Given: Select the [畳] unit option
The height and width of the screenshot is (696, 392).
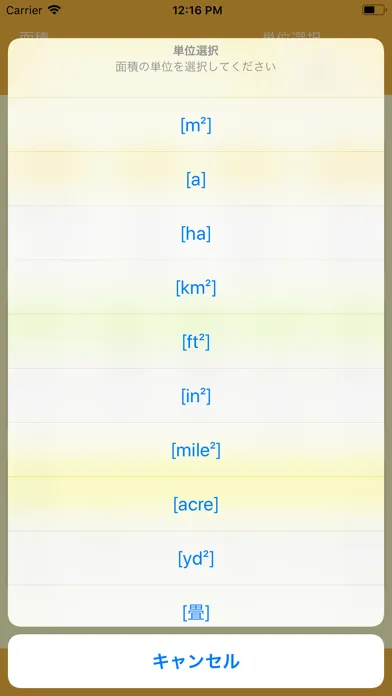Looking at the screenshot, I should click(x=196, y=606).
